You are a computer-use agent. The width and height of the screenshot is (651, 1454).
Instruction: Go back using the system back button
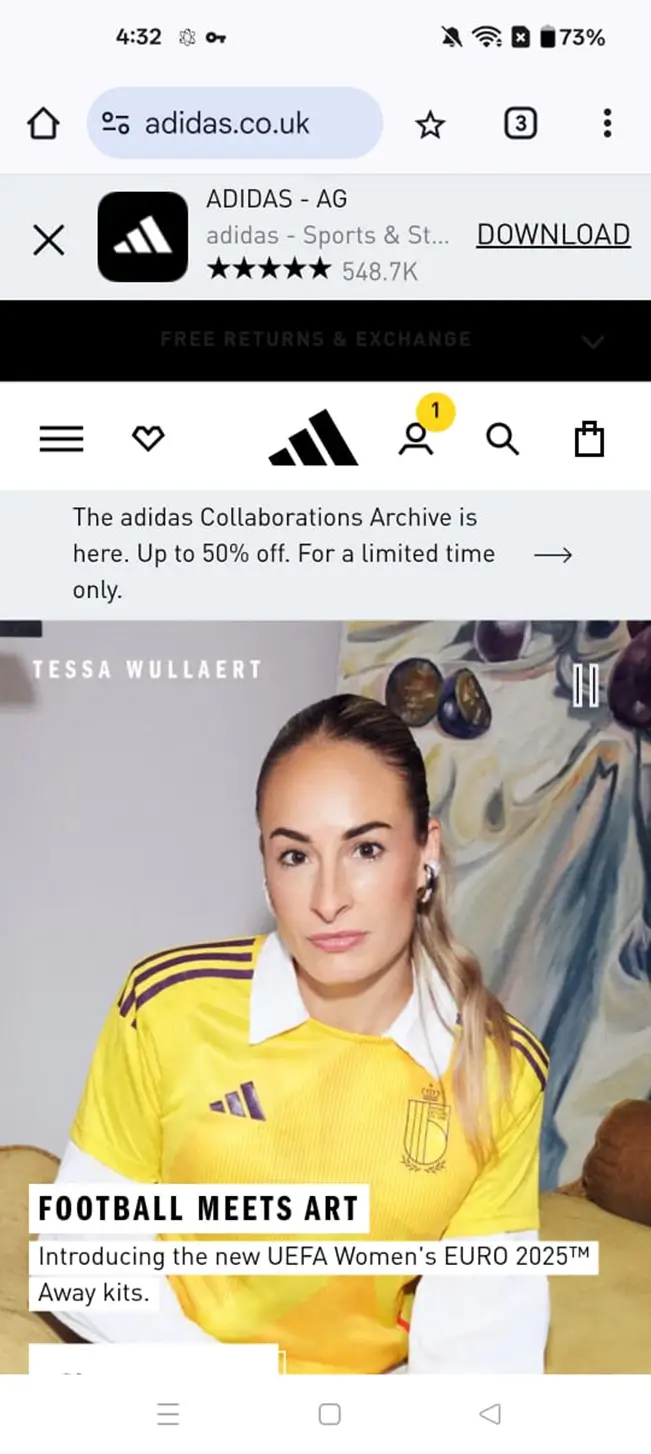click(x=489, y=1413)
